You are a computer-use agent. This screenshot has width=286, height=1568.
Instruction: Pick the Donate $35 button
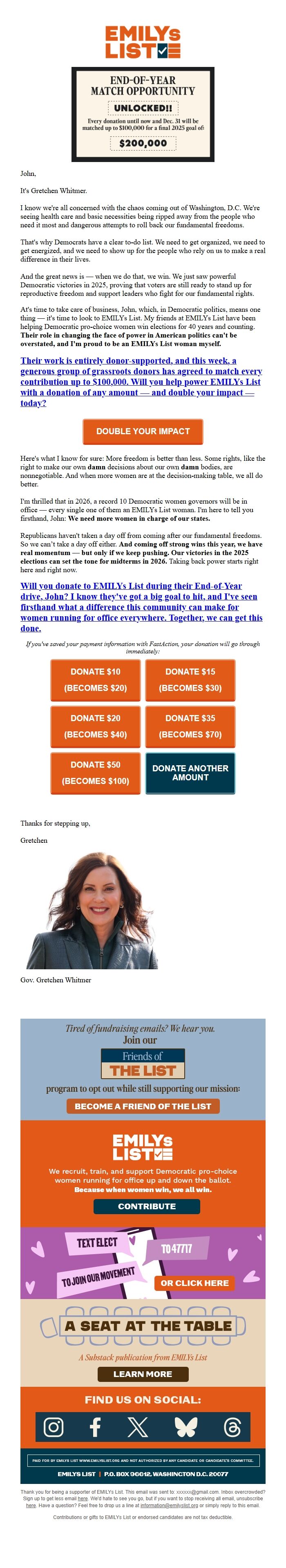point(190,726)
